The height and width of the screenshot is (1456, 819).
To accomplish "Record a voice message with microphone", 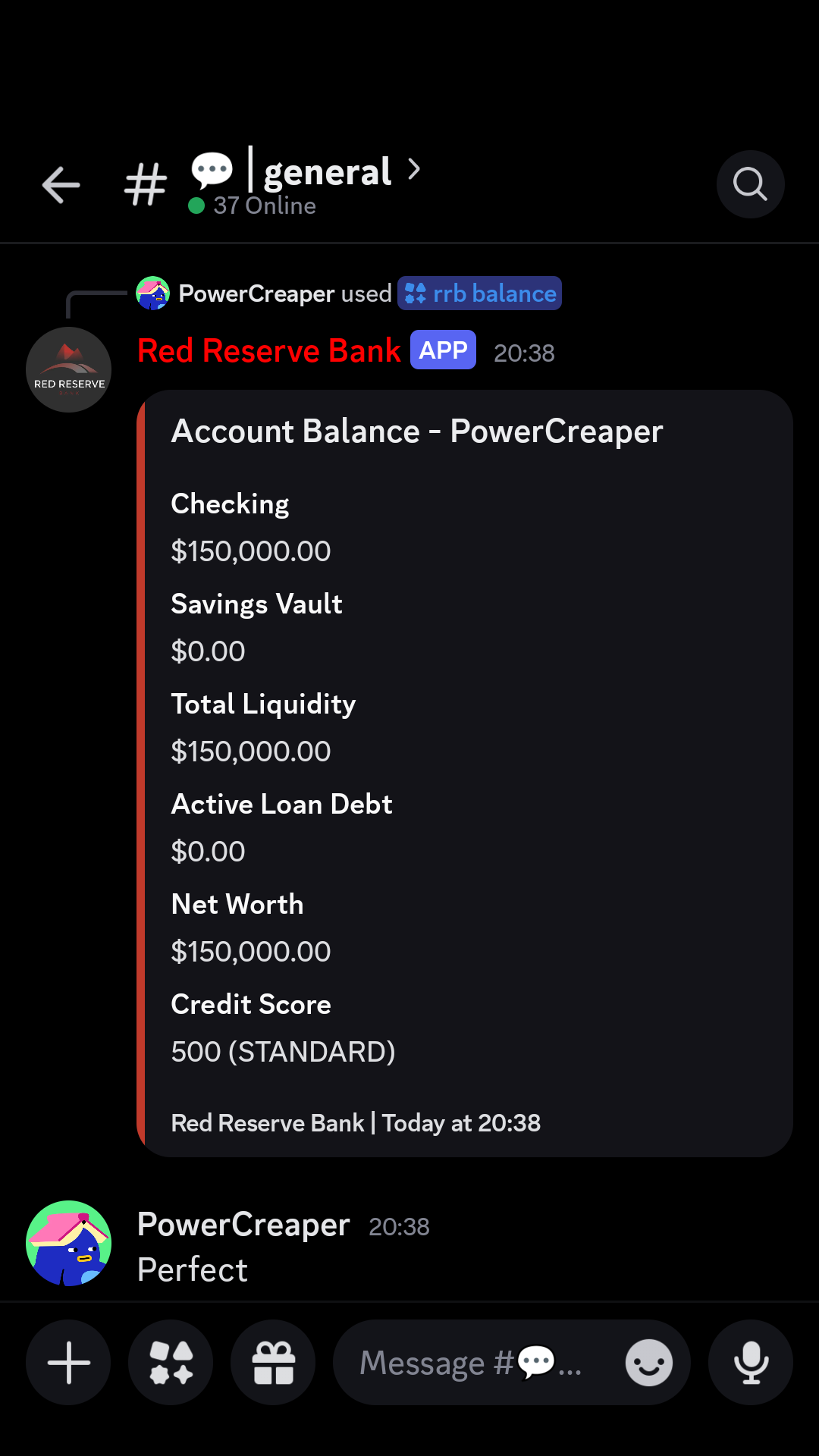I will click(x=751, y=1363).
